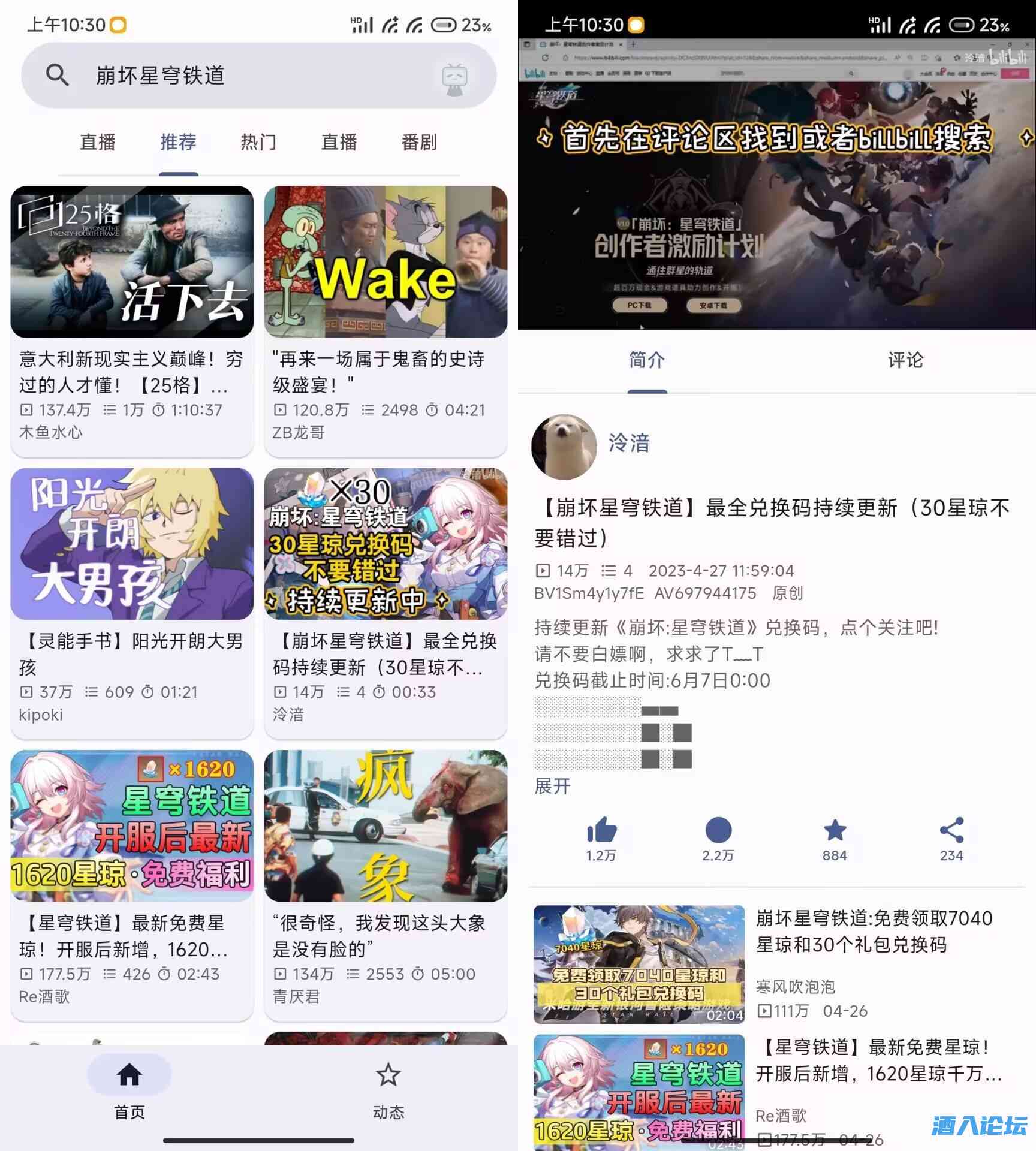Viewport: 1036px width, 1151px height.
Task: Switch to the 热门 tab
Action: tap(258, 143)
